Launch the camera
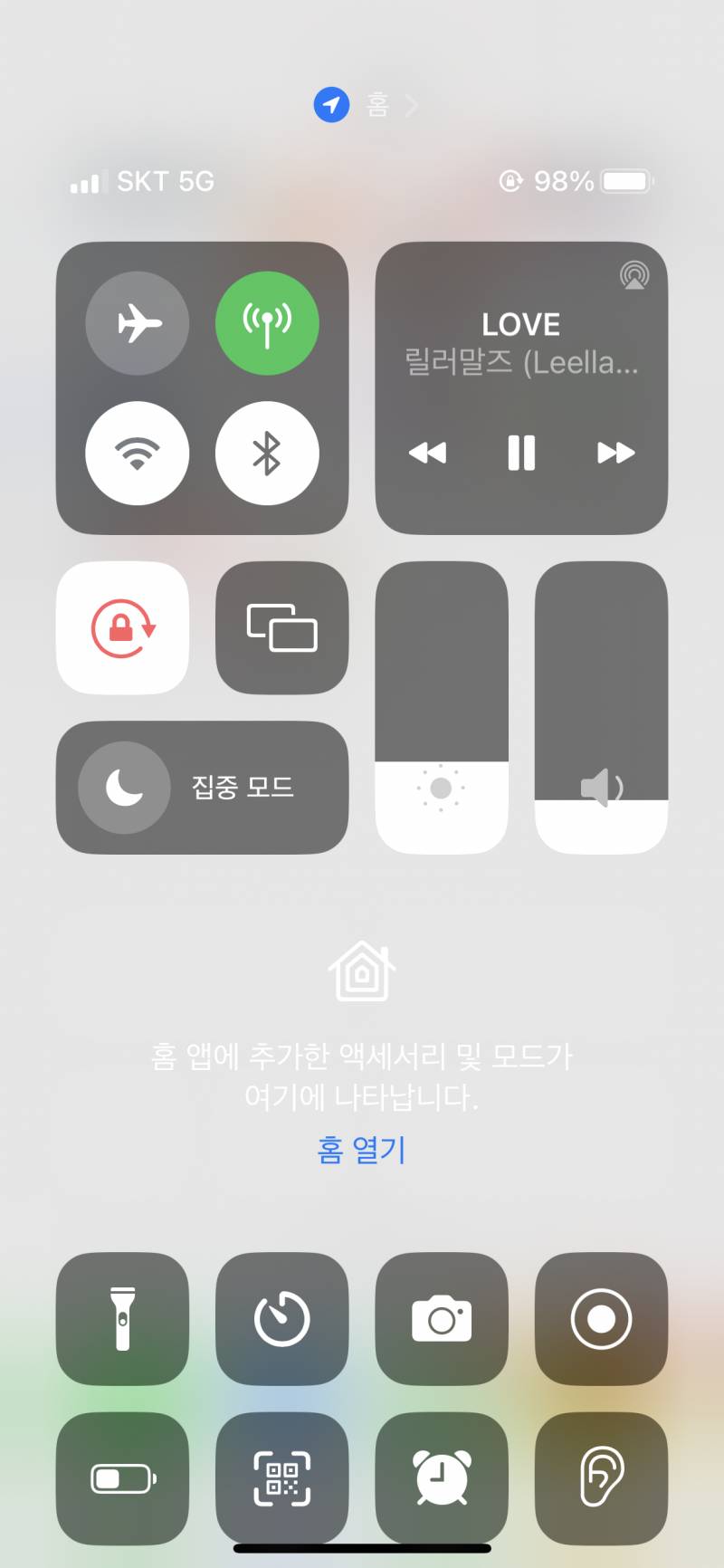 click(x=442, y=1319)
